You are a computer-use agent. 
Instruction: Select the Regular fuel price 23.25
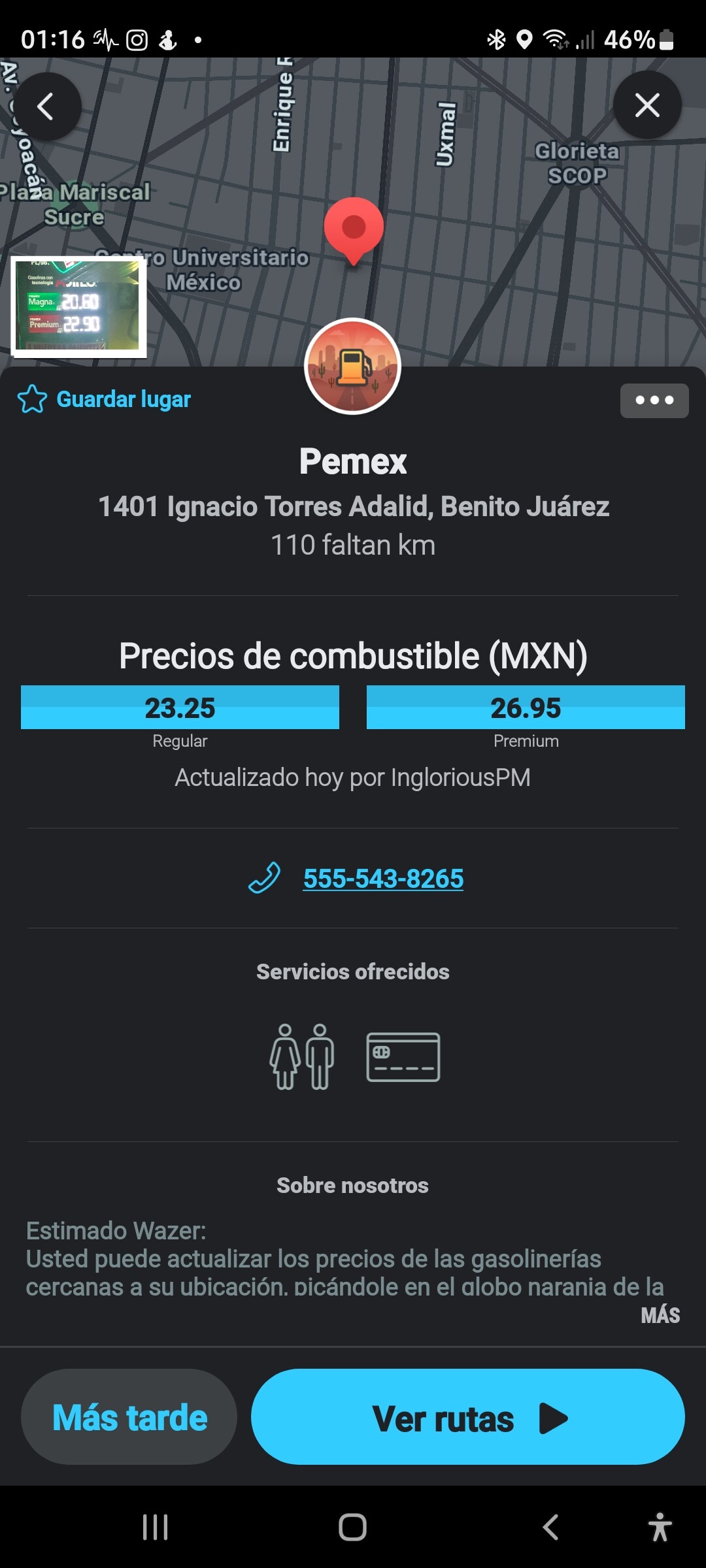pyautogui.click(x=180, y=706)
